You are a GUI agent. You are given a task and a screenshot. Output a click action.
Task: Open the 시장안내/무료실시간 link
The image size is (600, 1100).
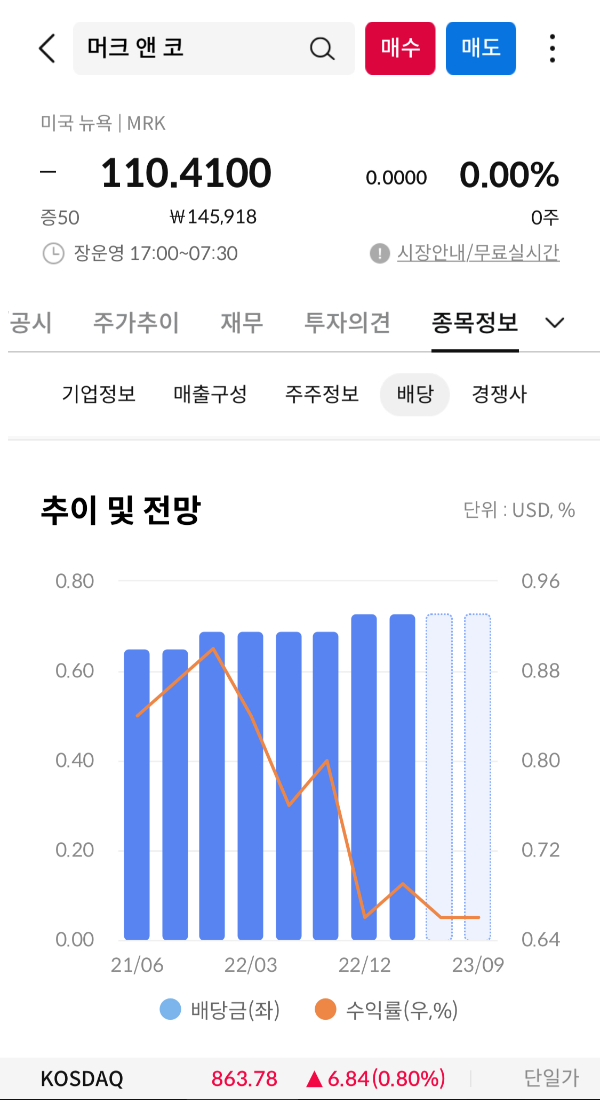[x=478, y=253]
